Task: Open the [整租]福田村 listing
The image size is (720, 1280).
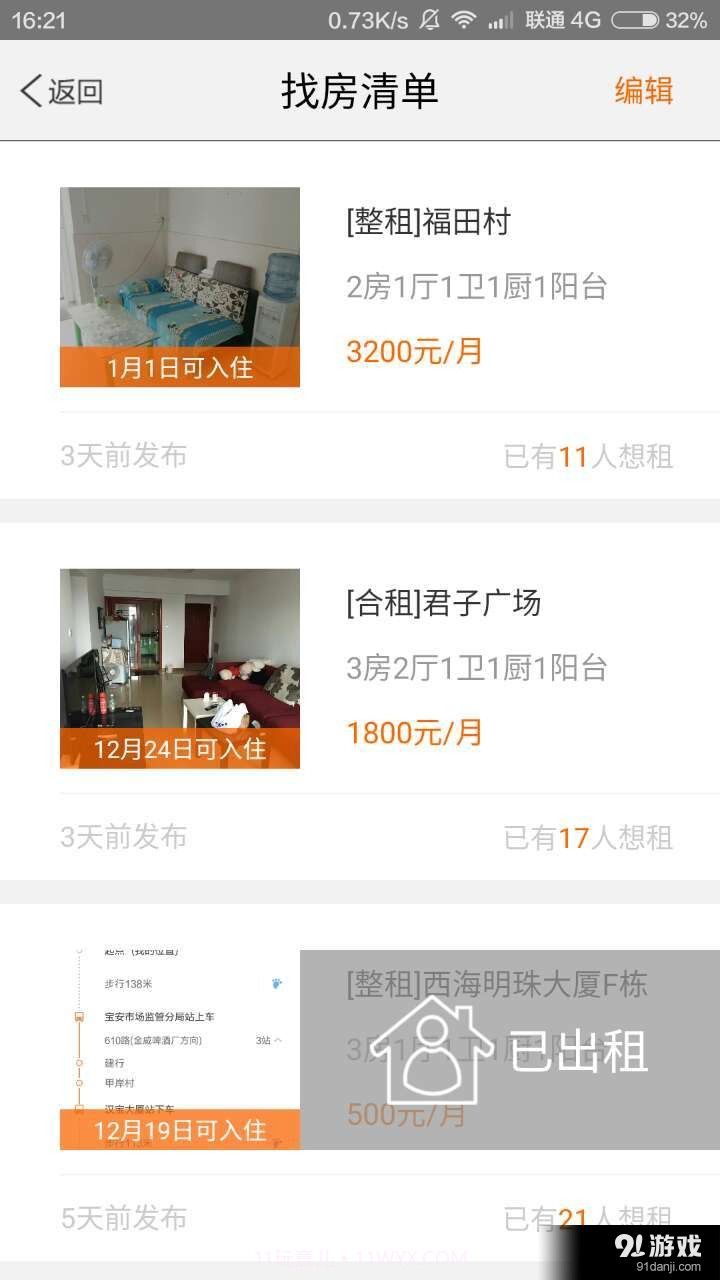Action: pyautogui.click(x=425, y=222)
